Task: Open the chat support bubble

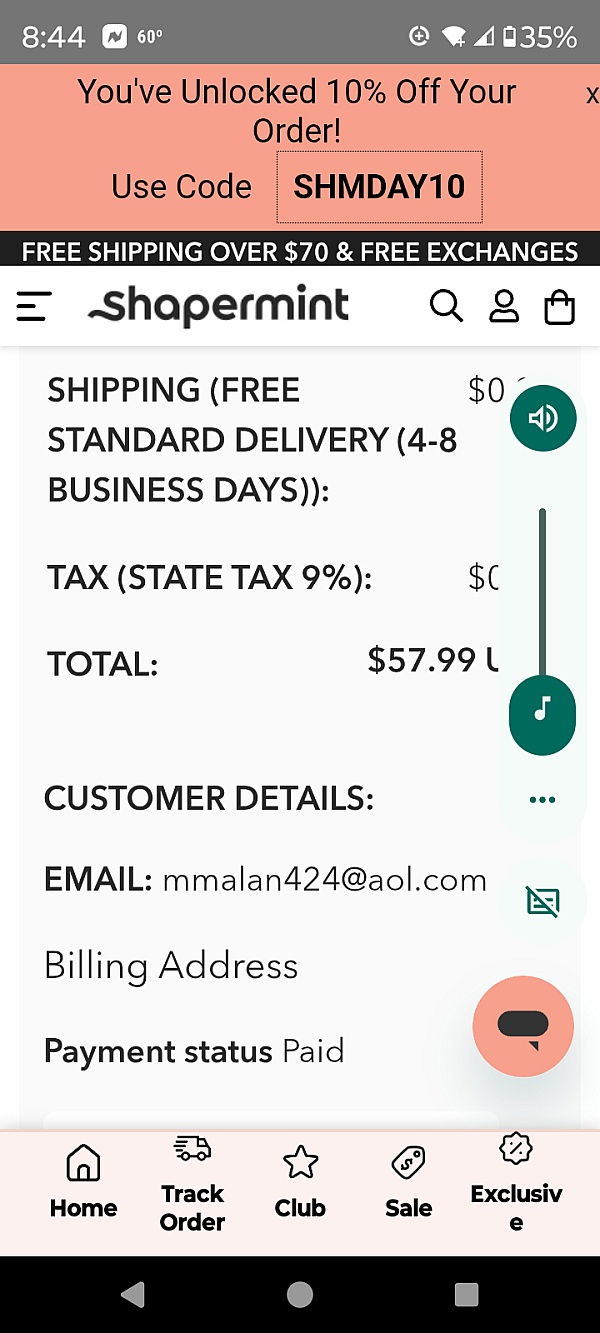Action: [523, 1026]
